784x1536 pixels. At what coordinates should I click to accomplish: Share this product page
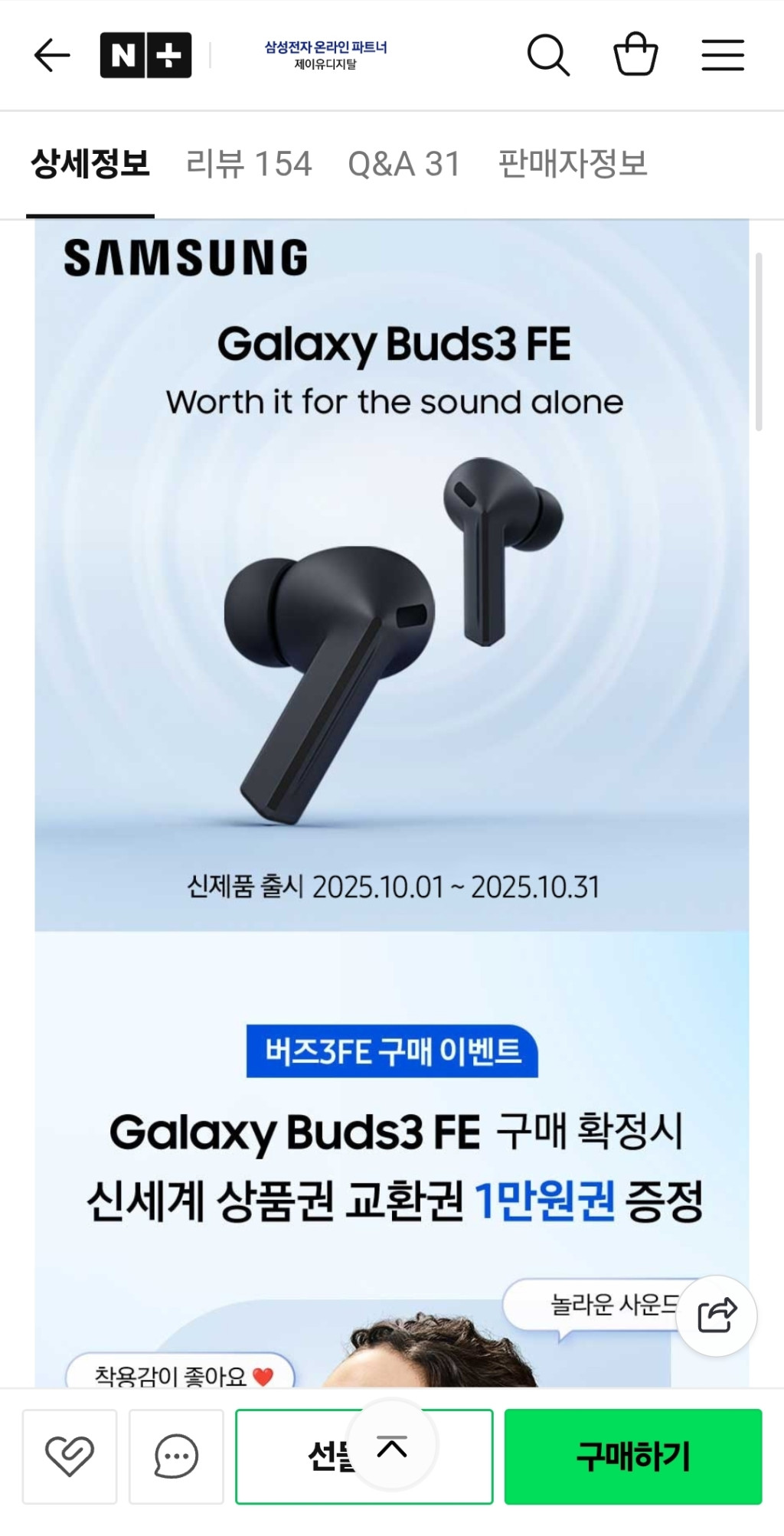[x=717, y=1315]
